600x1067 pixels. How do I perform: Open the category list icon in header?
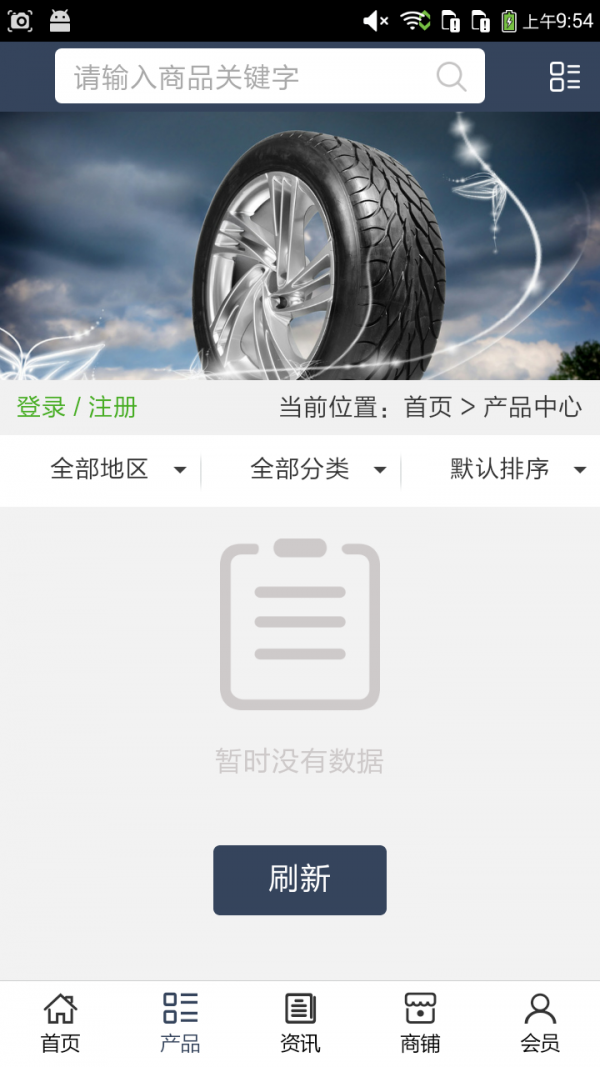click(565, 77)
